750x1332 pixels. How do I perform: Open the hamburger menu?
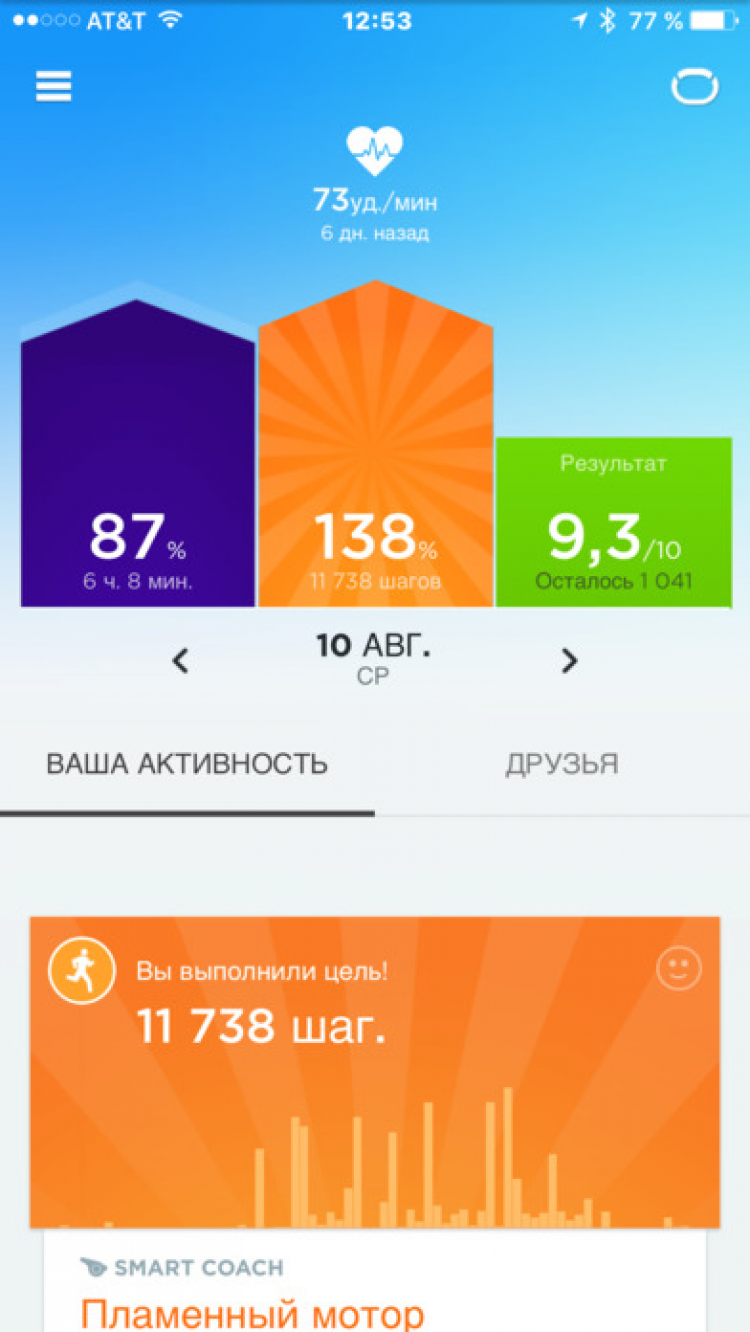pyautogui.click(x=55, y=87)
